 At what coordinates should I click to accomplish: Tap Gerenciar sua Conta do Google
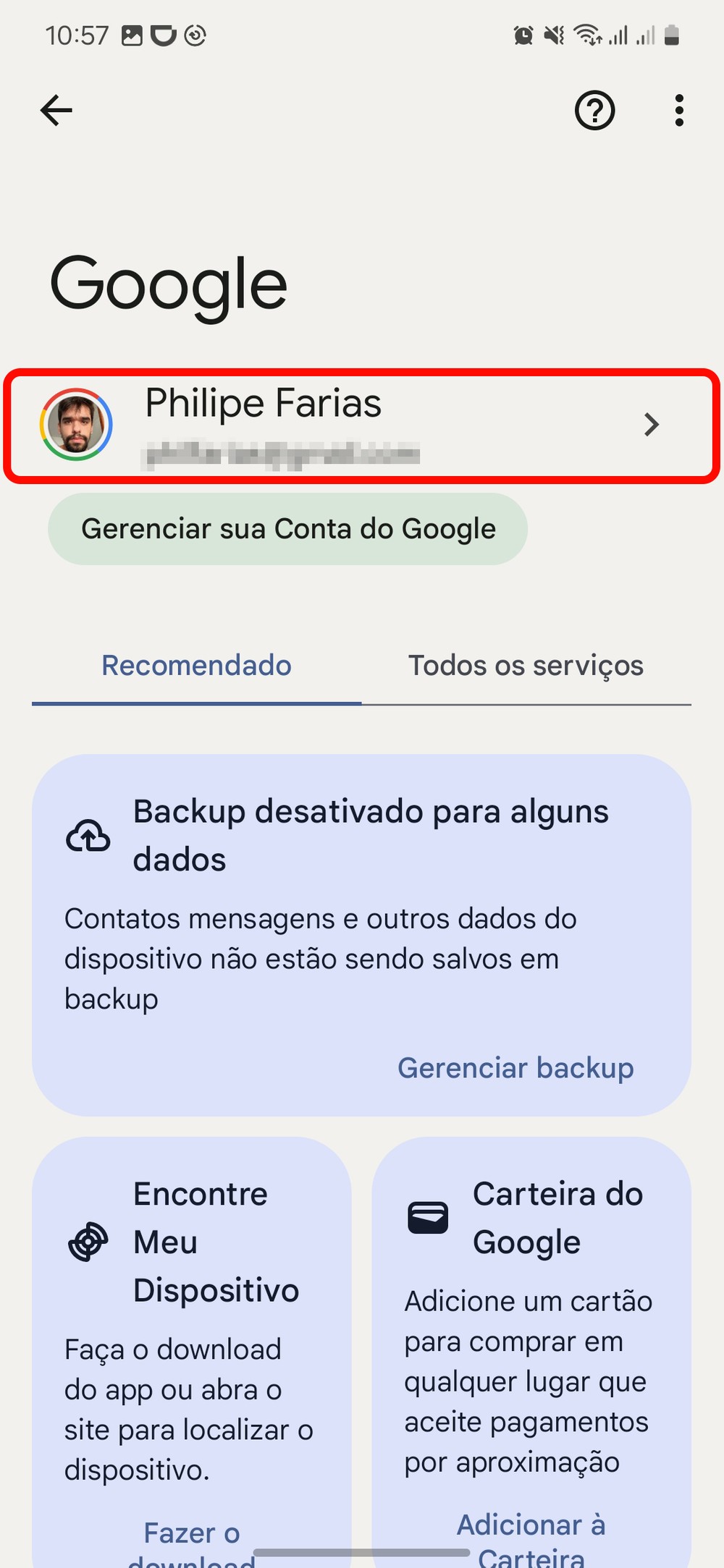point(287,529)
